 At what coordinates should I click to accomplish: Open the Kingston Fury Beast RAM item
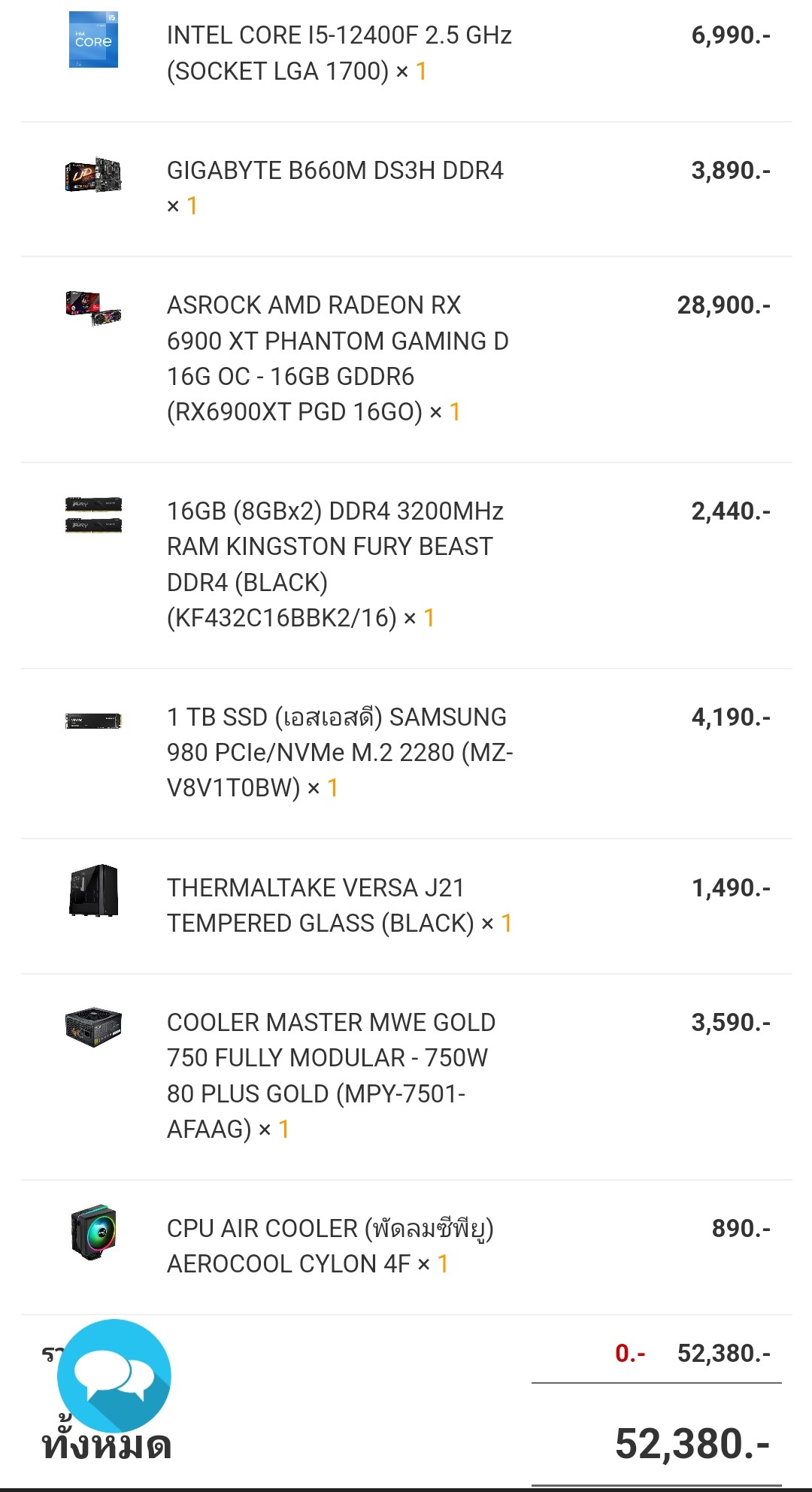335,564
